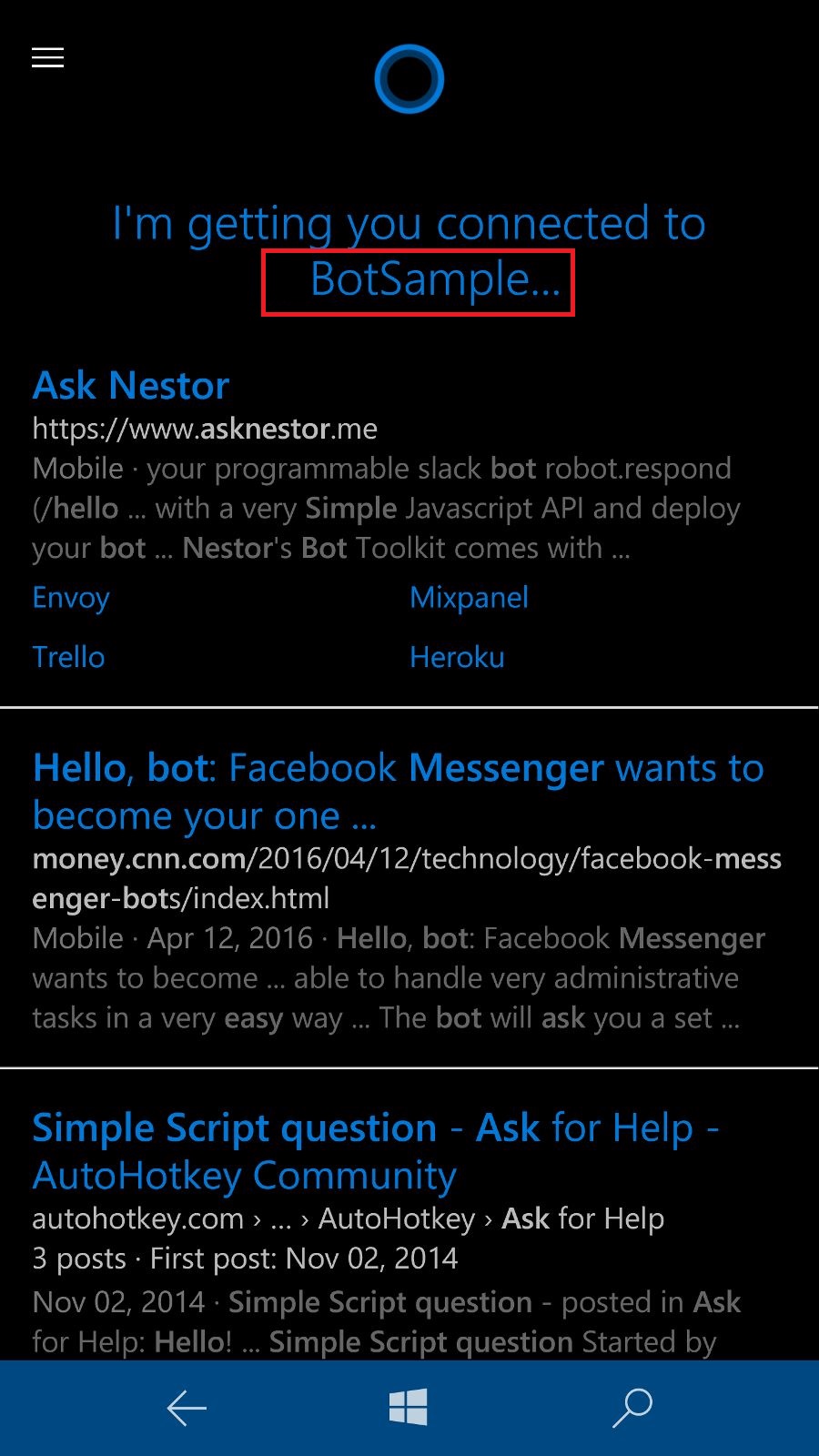Image resolution: width=819 pixels, height=1456 pixels.
Task: Open the Ask Nestor search result
Action: [x=131, y=386]
